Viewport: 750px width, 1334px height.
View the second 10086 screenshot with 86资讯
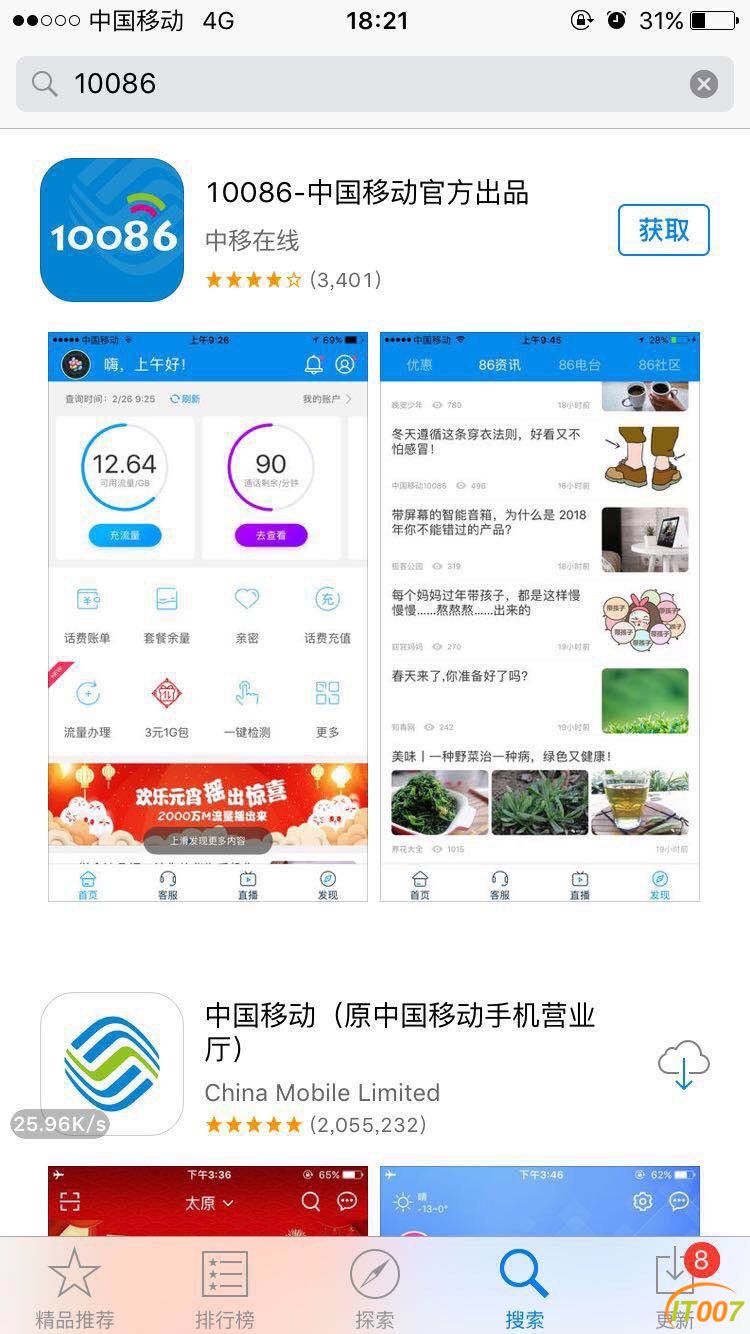coord(540,616)
